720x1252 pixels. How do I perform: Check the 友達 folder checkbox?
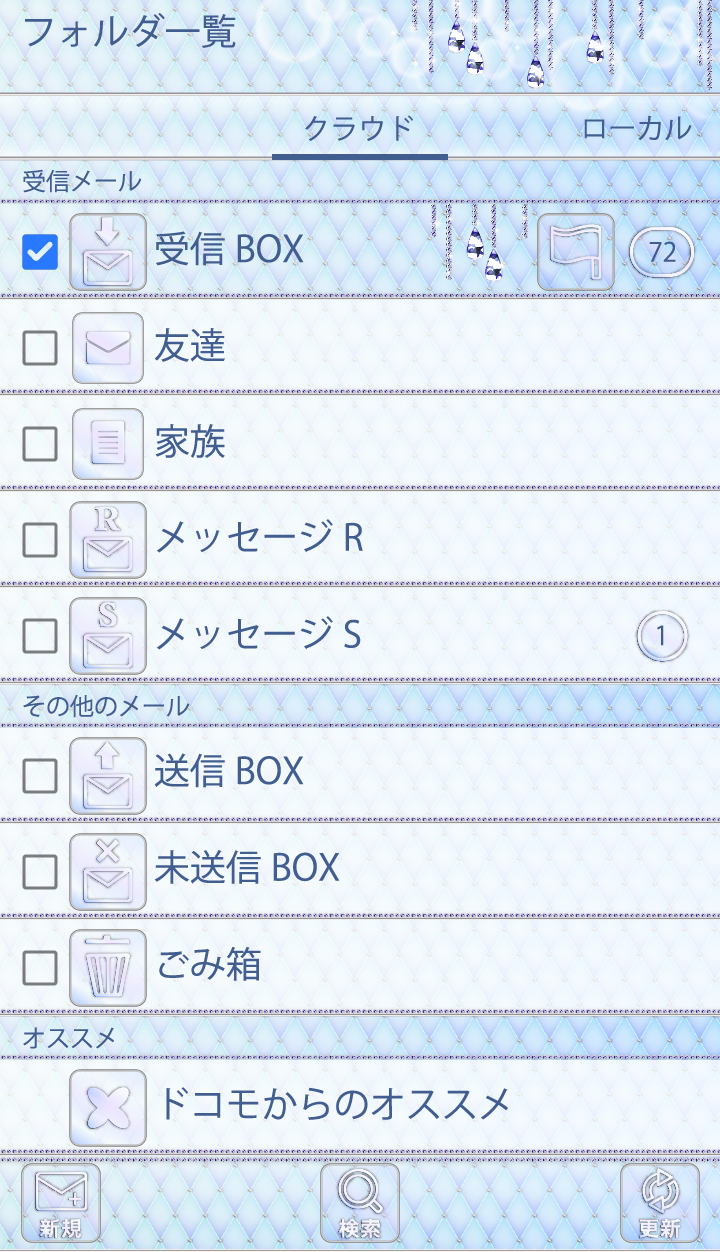tap(40, 348)
